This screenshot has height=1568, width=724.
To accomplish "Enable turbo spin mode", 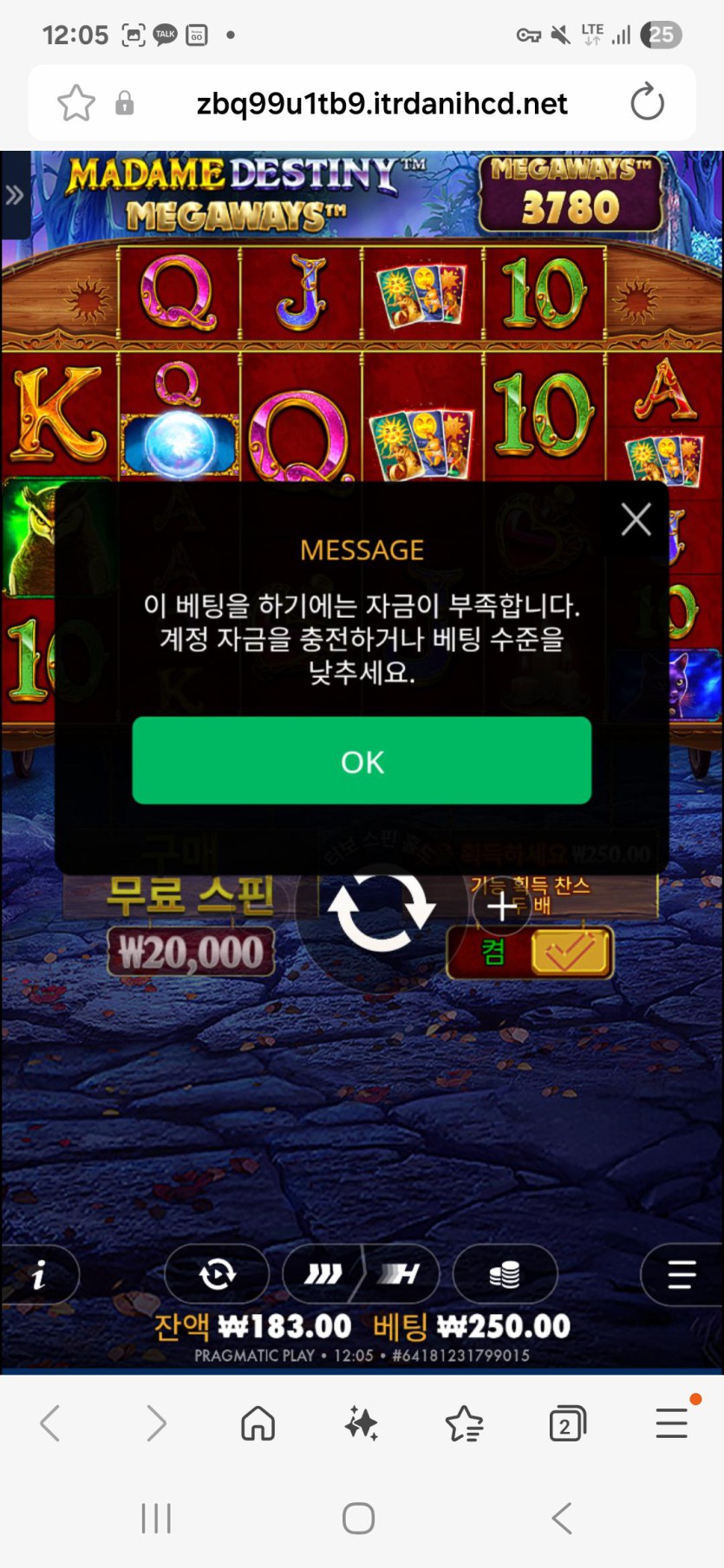I will tap(401, 1274).
